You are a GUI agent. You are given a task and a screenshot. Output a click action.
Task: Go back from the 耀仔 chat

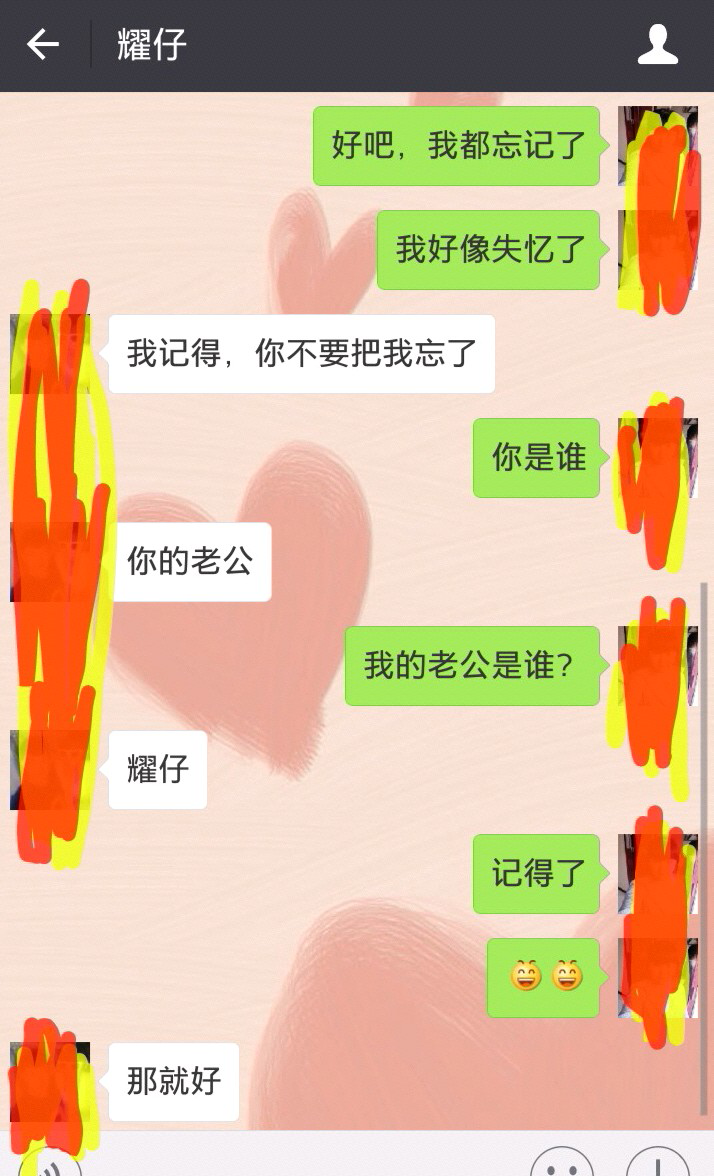coord(43,45)
